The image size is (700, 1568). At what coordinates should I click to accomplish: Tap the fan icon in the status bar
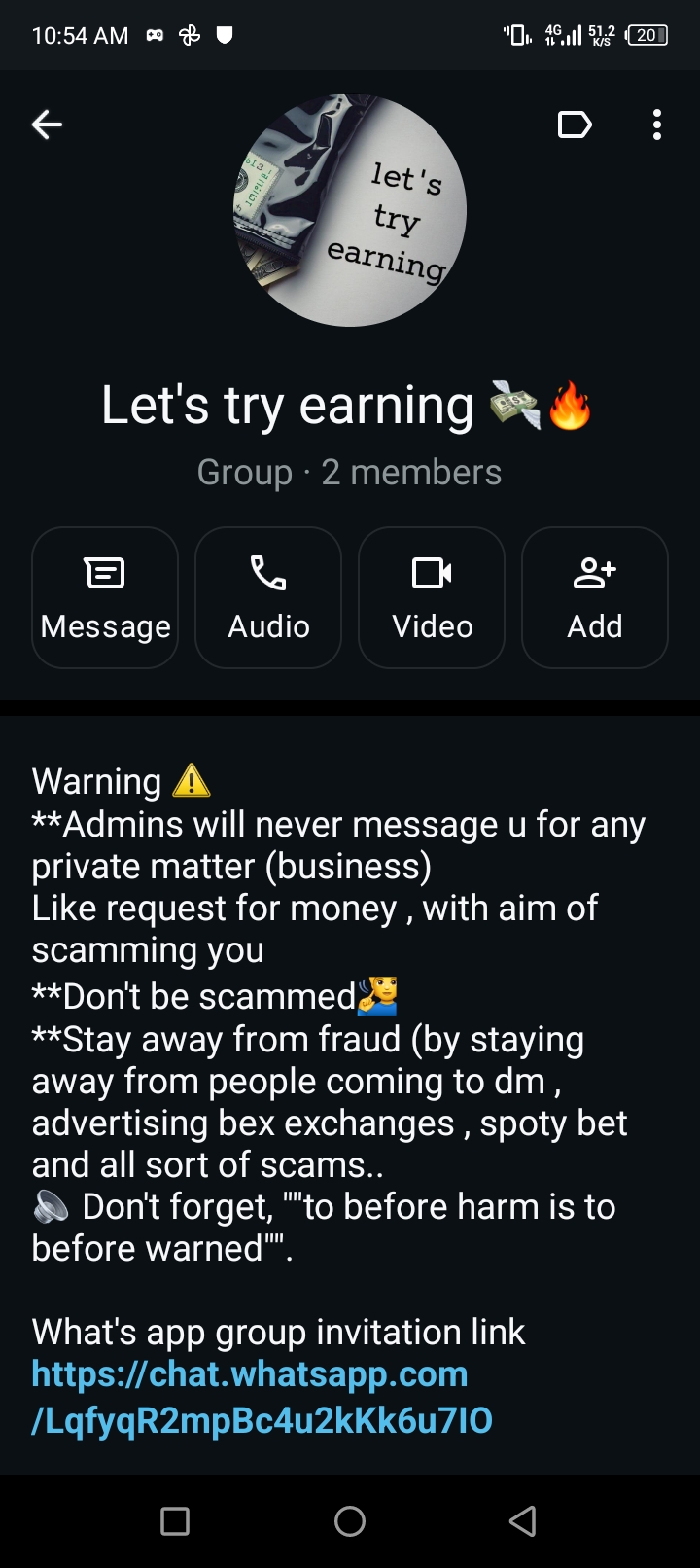[x=189, y=34]
